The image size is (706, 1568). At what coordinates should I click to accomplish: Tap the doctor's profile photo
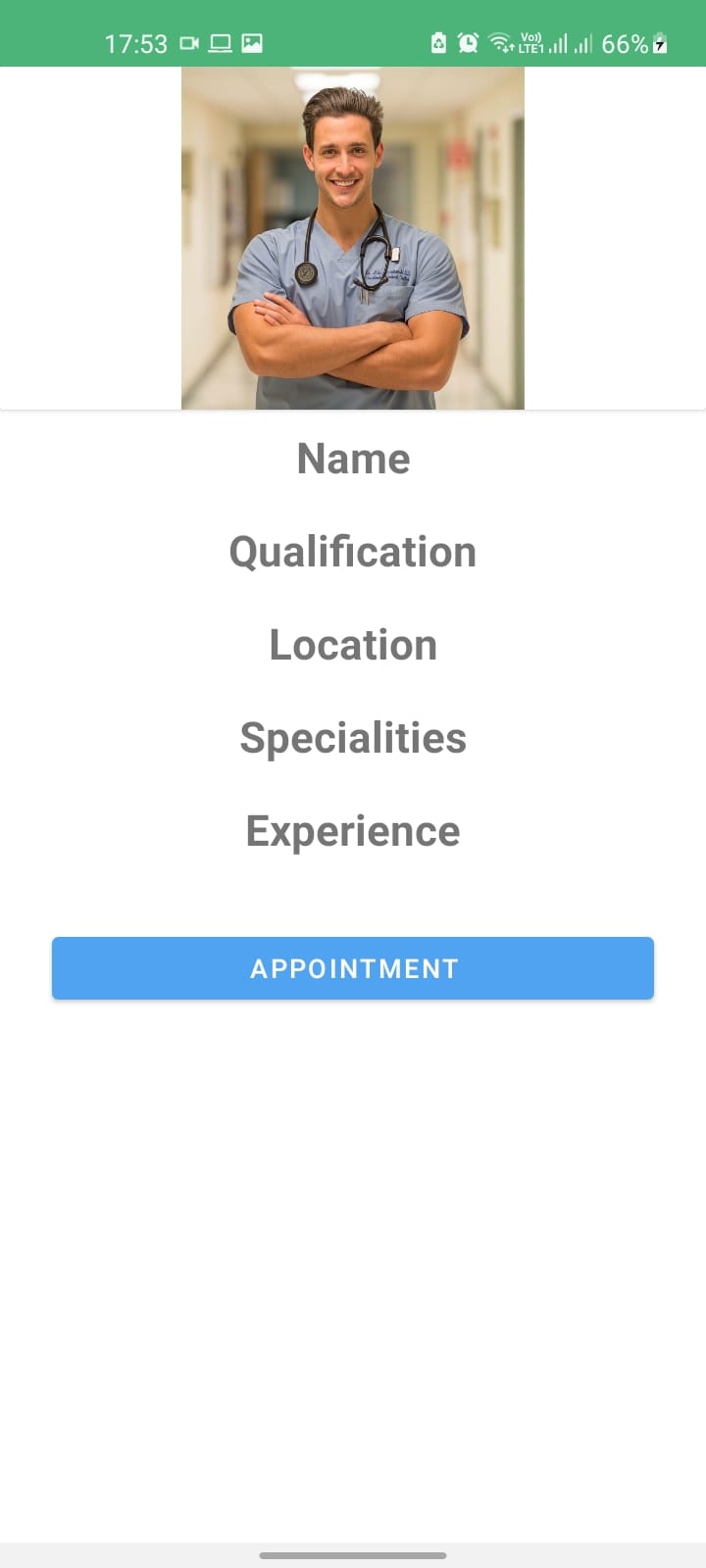tap(353, 235)
